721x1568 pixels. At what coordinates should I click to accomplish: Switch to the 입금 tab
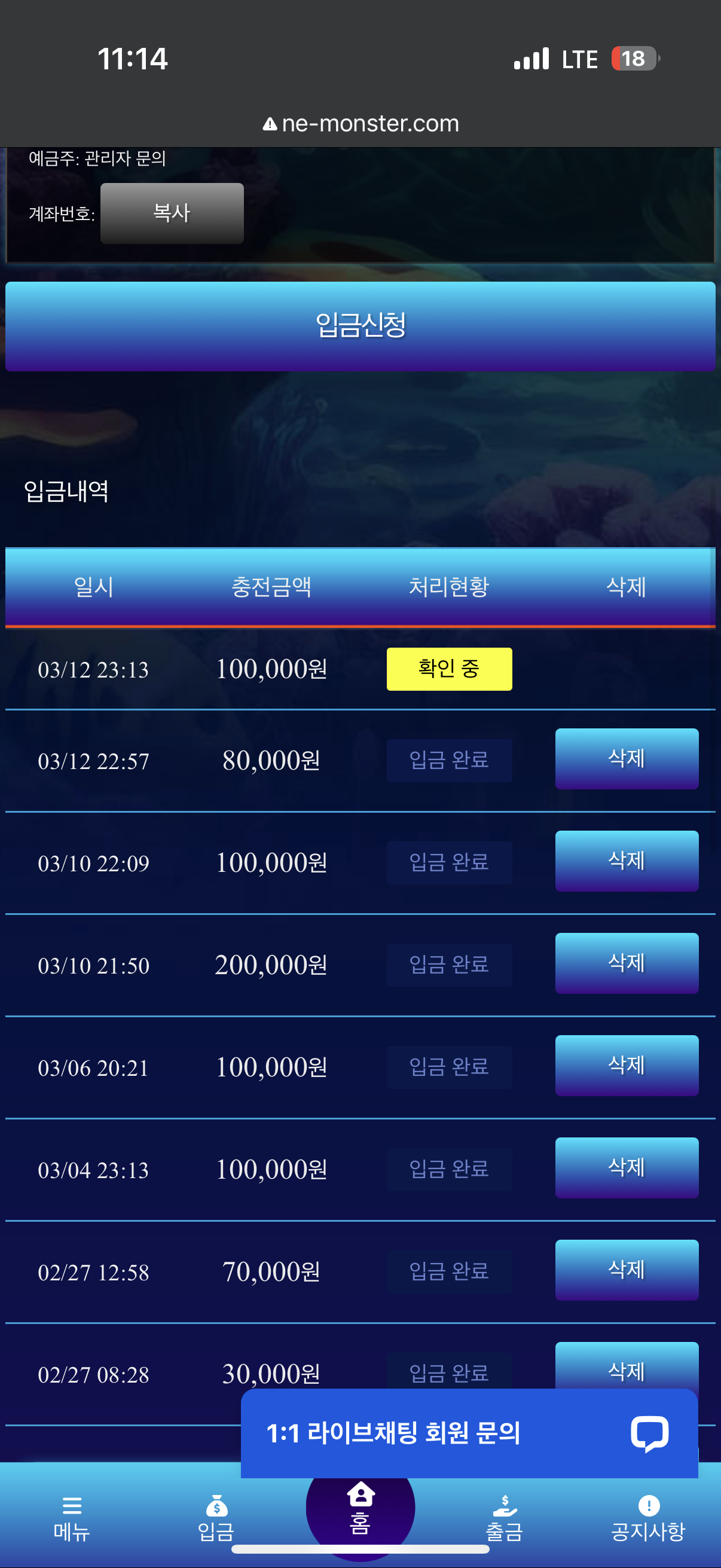pyautogui.click(x=216, y=1518)
